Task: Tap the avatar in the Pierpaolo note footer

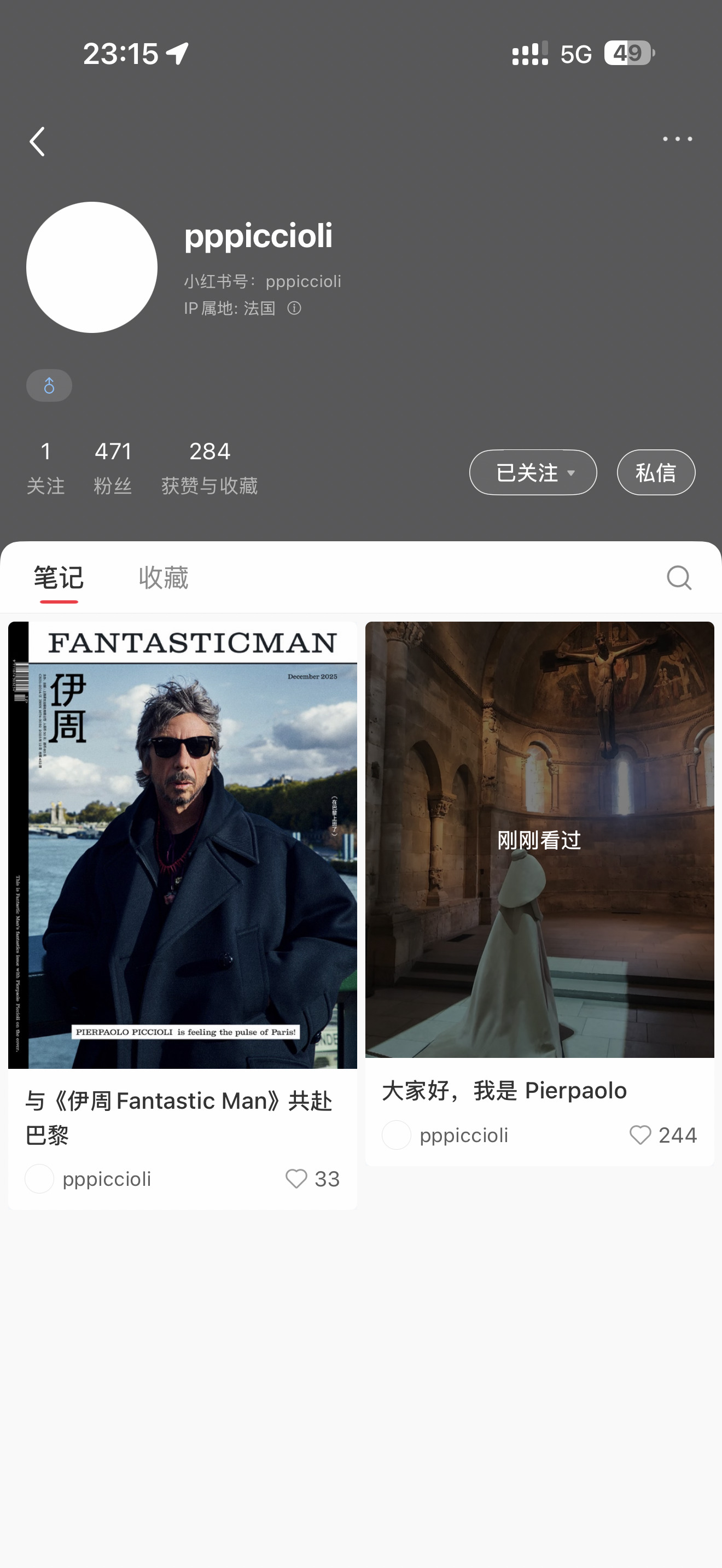Action: click(x=397, y=1134)
